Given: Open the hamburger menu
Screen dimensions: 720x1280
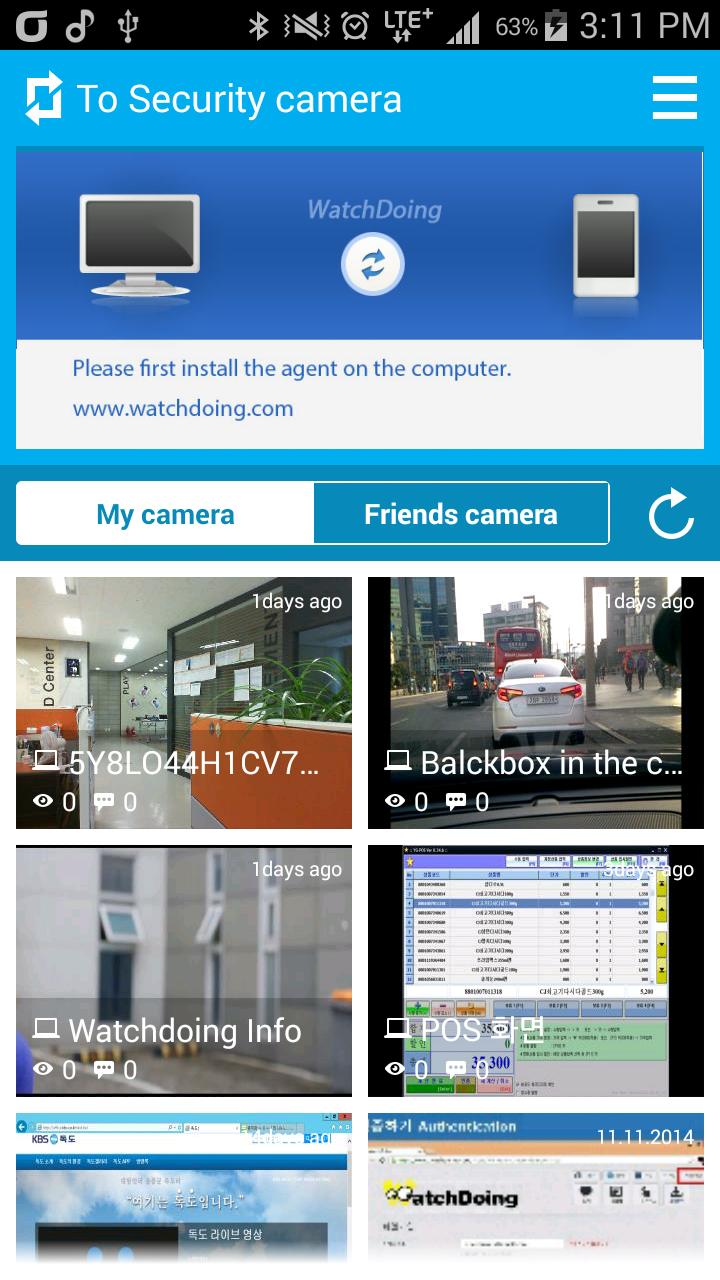Looking at the screenshot, I should [674, 98].
